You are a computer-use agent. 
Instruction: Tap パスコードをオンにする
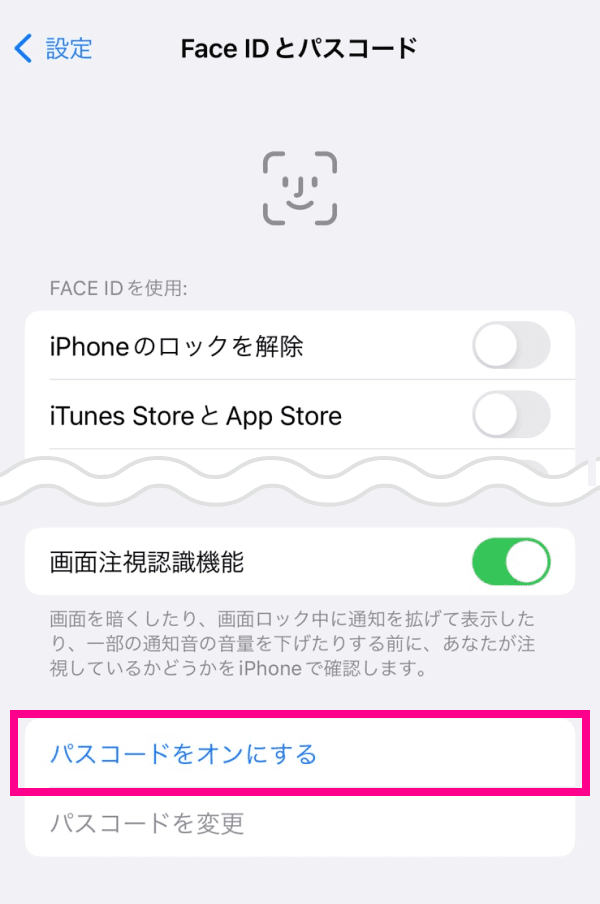pyautogui.click(x=184, y=754)
